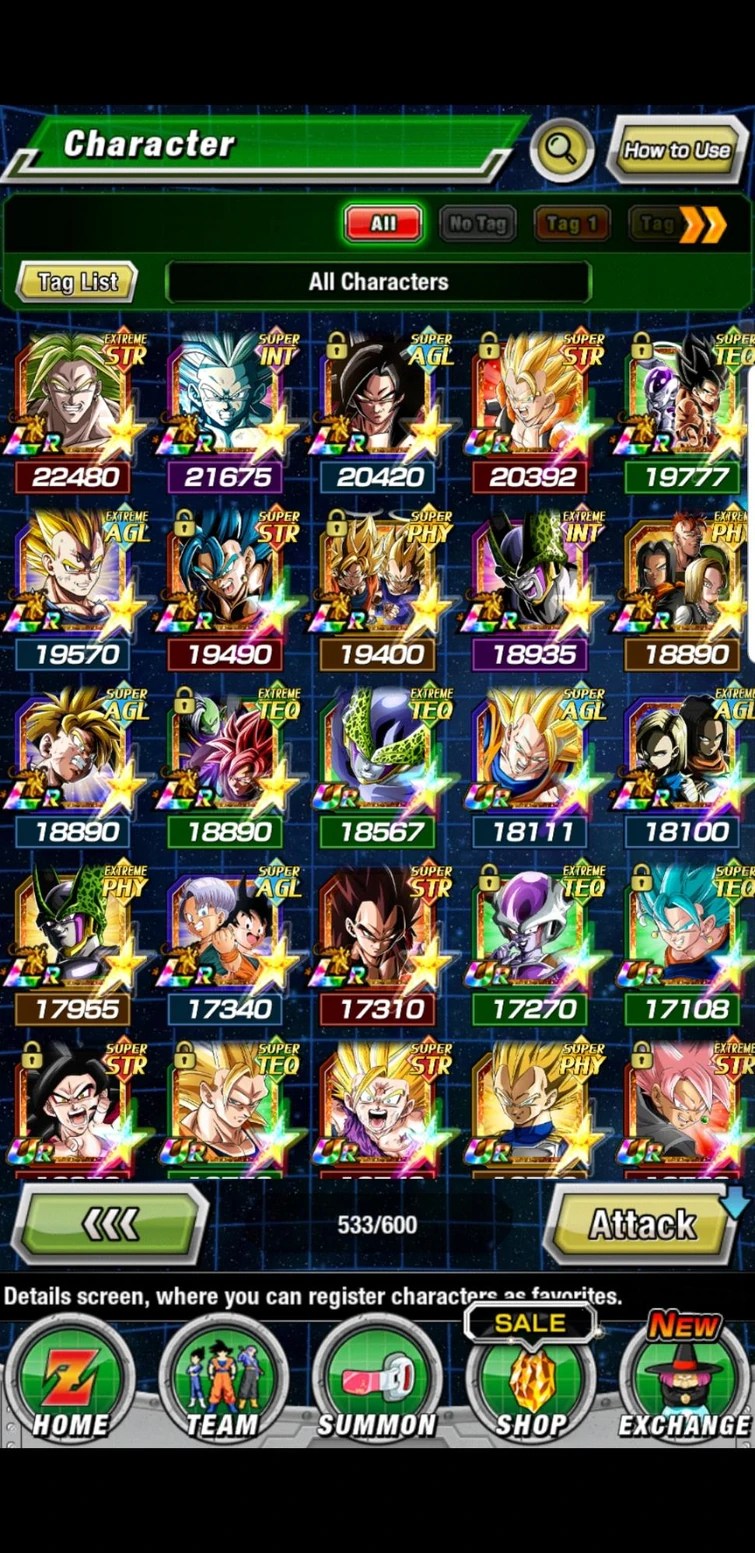The width and height of the screenshot is (755, 1553).
Task: Go back using the triple-arrow button
Action: pos(115,1224)
